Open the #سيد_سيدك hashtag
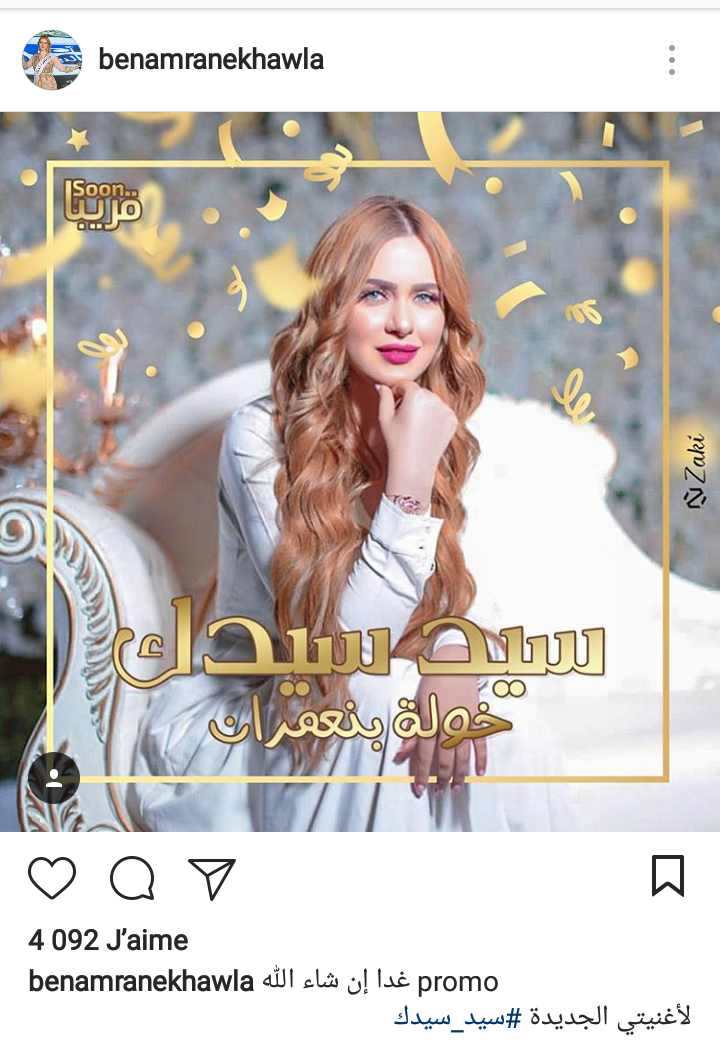The width and height of the screenshot is (720, 1041). pyautogui.click(x=457, y=1017)
